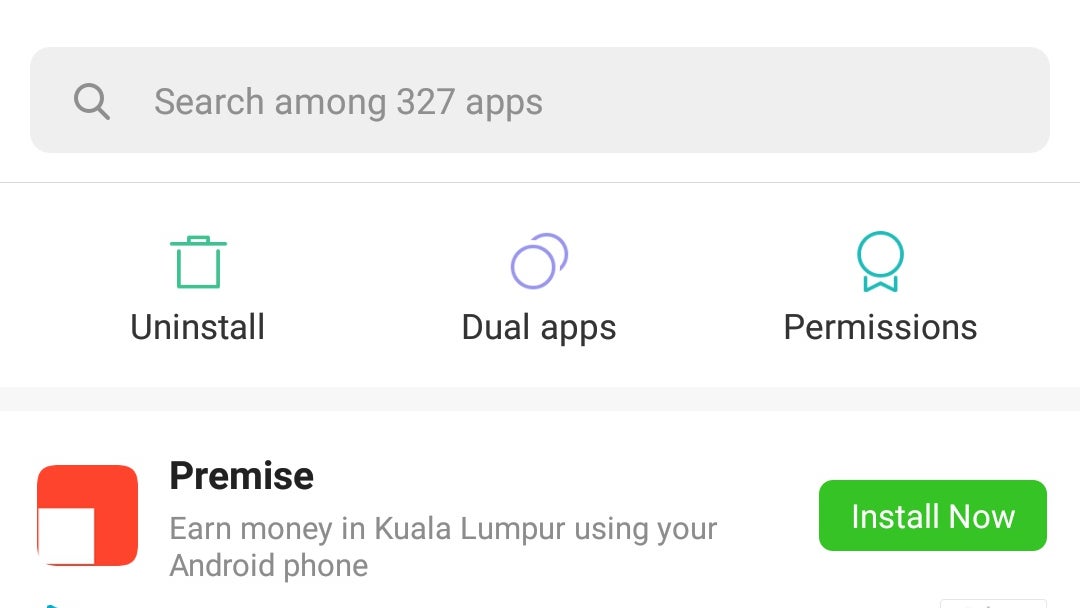Install the Premise app now

[932, 516]
